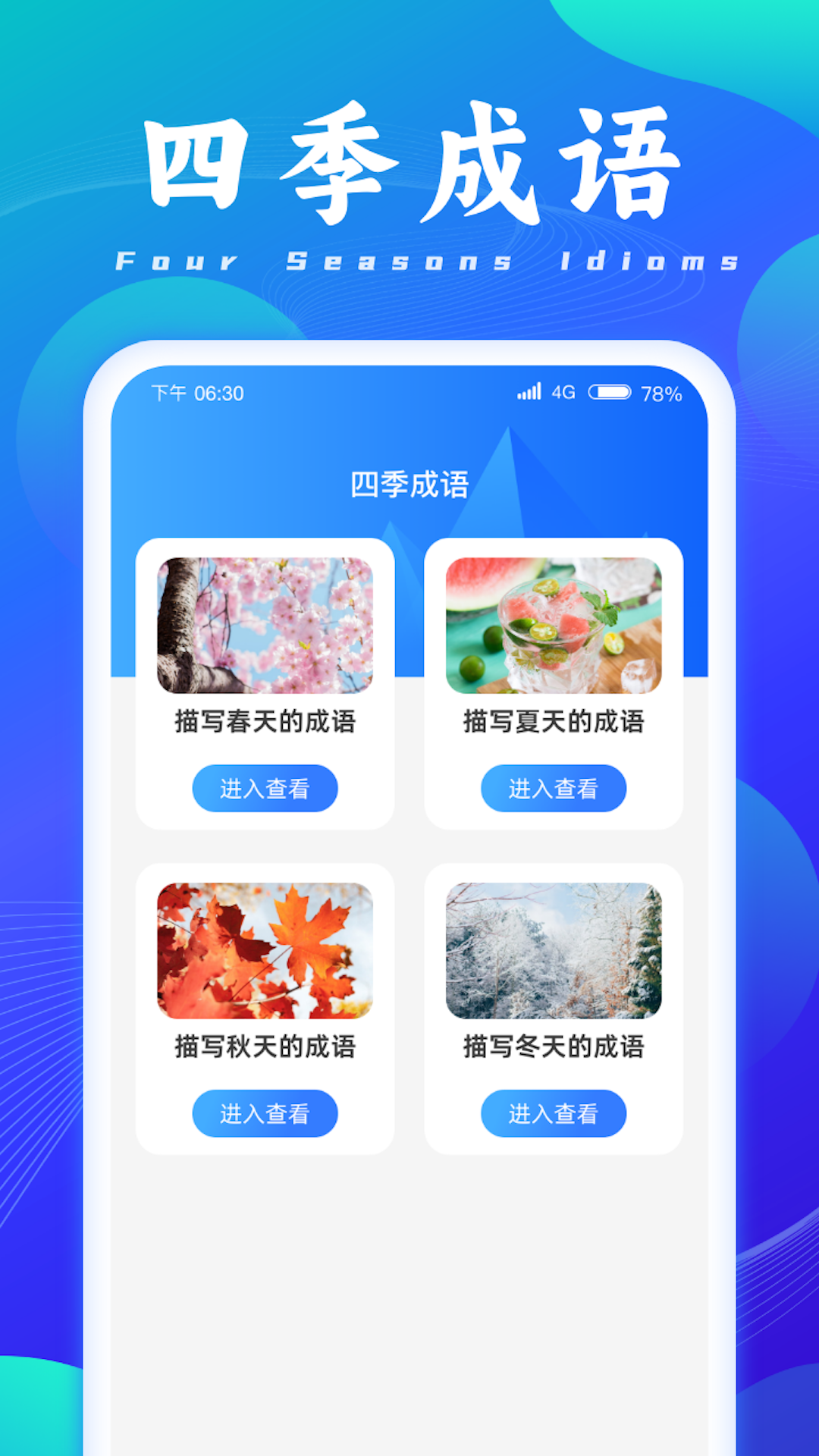Click the cellular signal strength icon
The height and width of the screenshot is (1456, 819).
[529, 391]
